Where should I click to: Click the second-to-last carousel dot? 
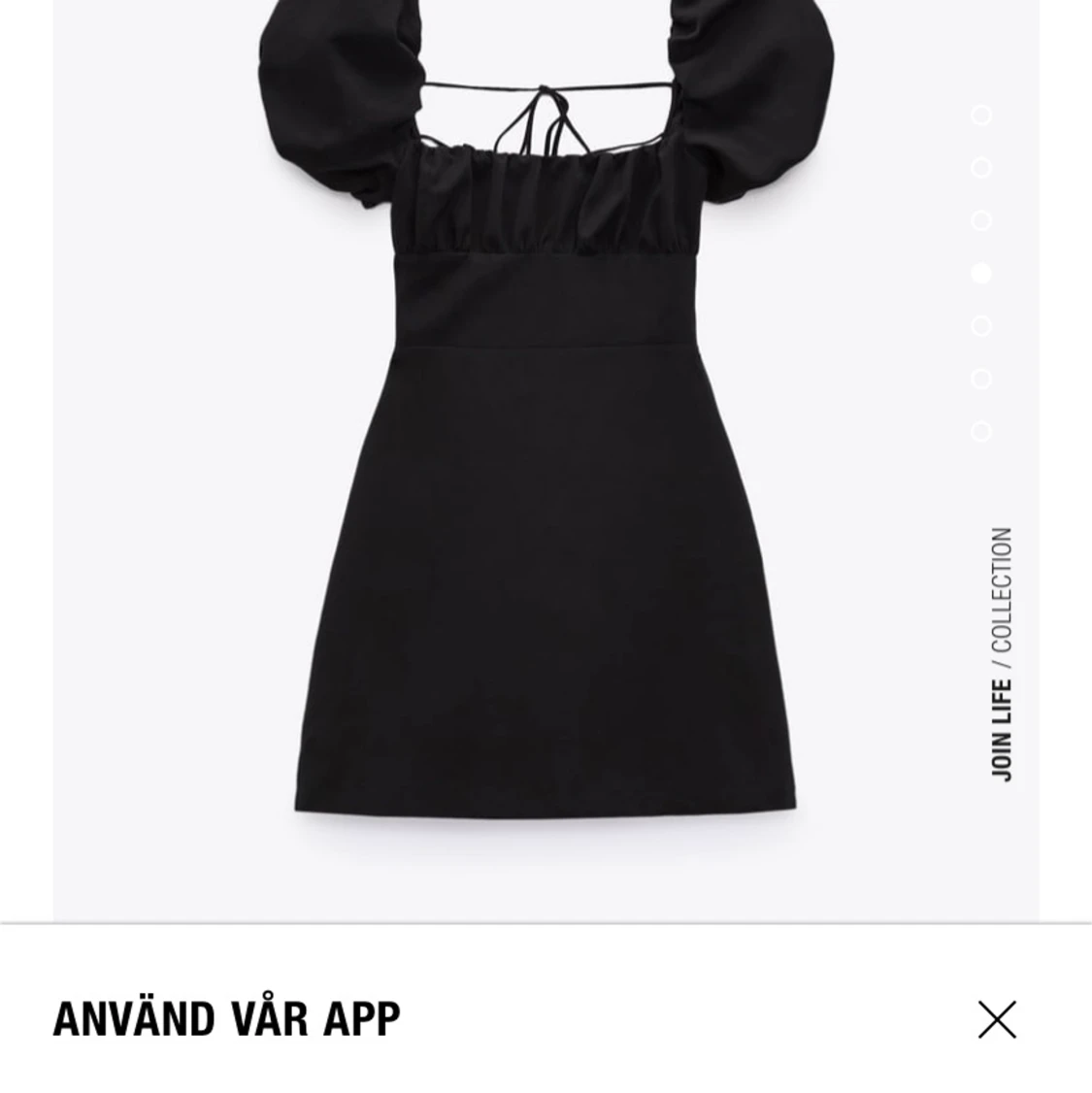[x=981, y=379]
